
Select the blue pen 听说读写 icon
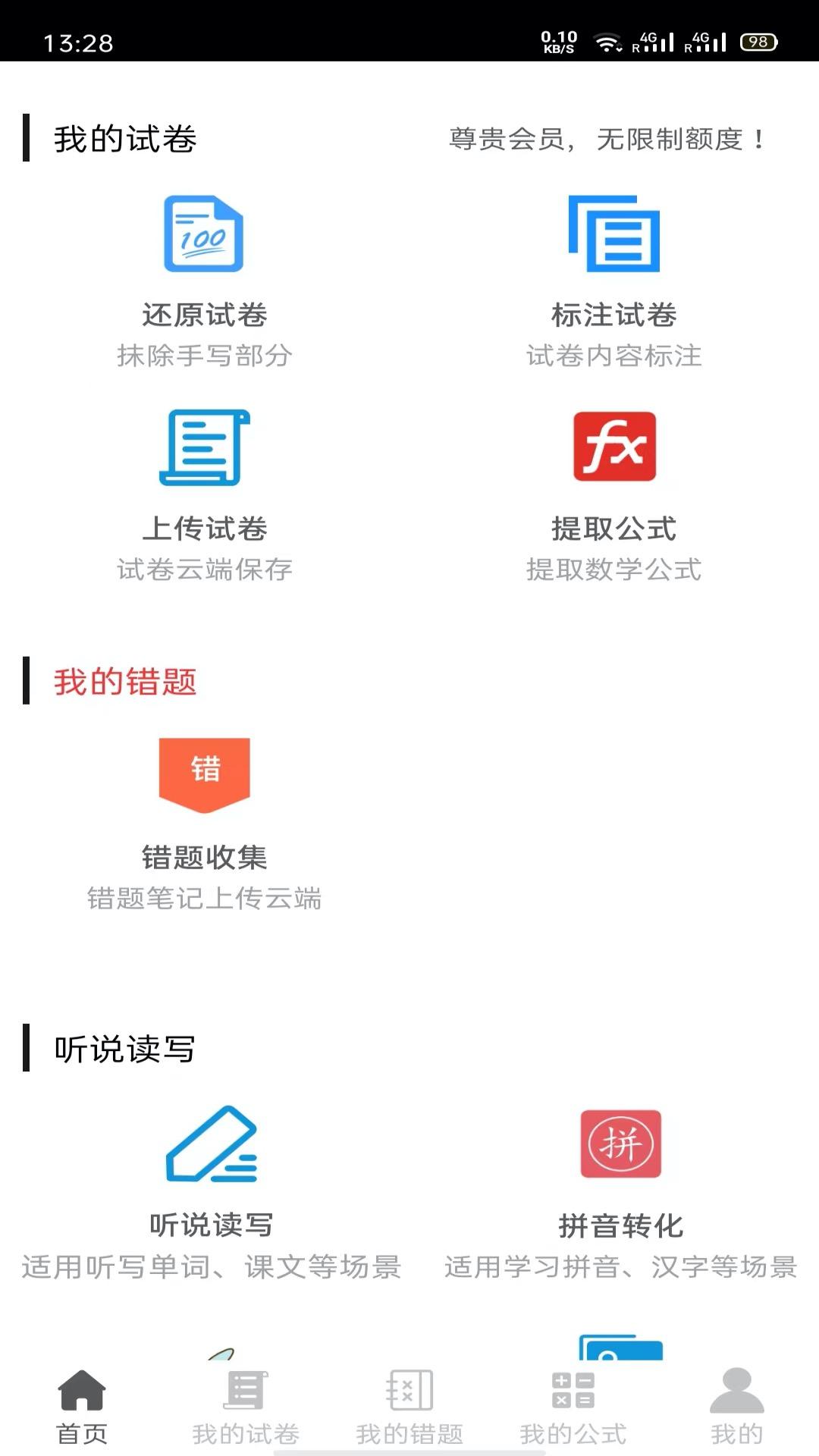point(212,1145)
